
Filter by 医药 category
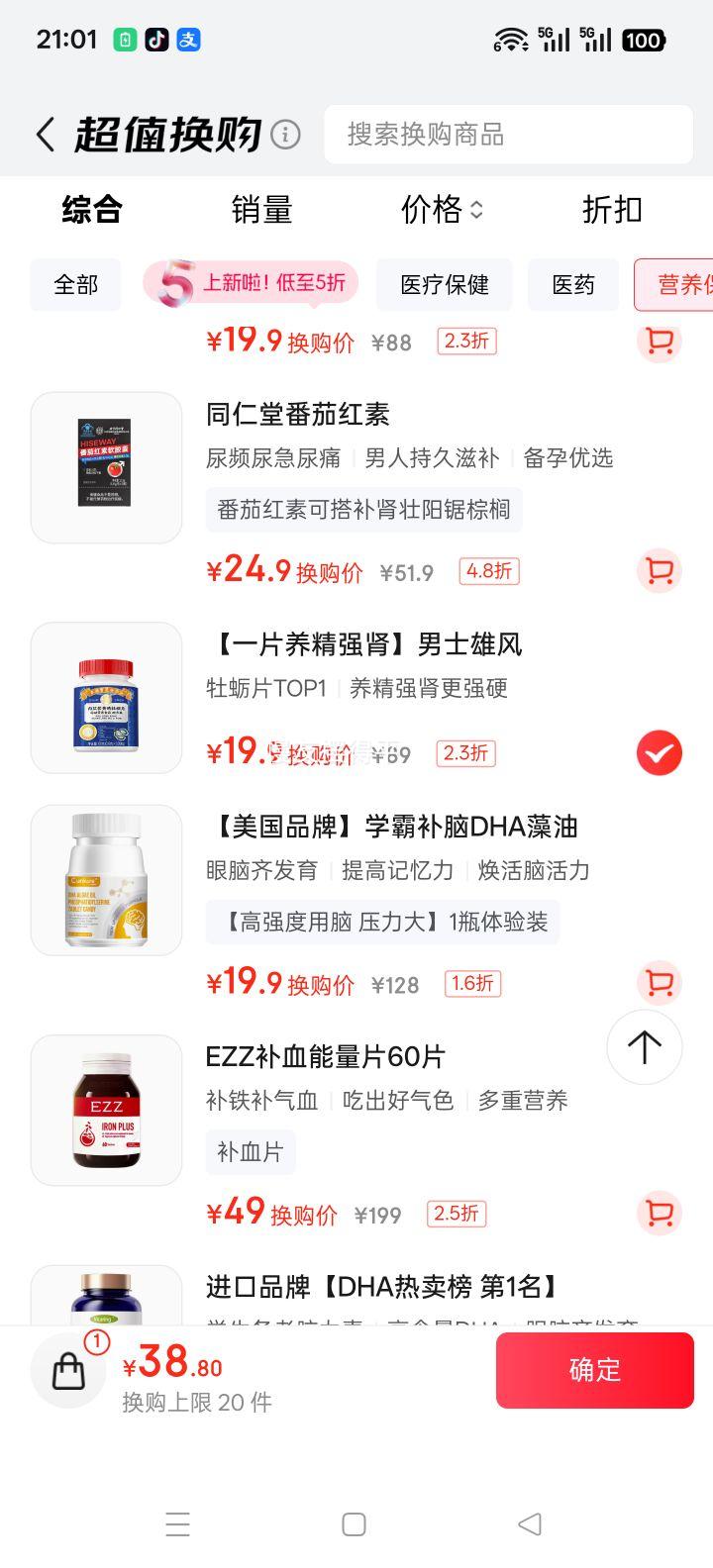coord(573,285)
